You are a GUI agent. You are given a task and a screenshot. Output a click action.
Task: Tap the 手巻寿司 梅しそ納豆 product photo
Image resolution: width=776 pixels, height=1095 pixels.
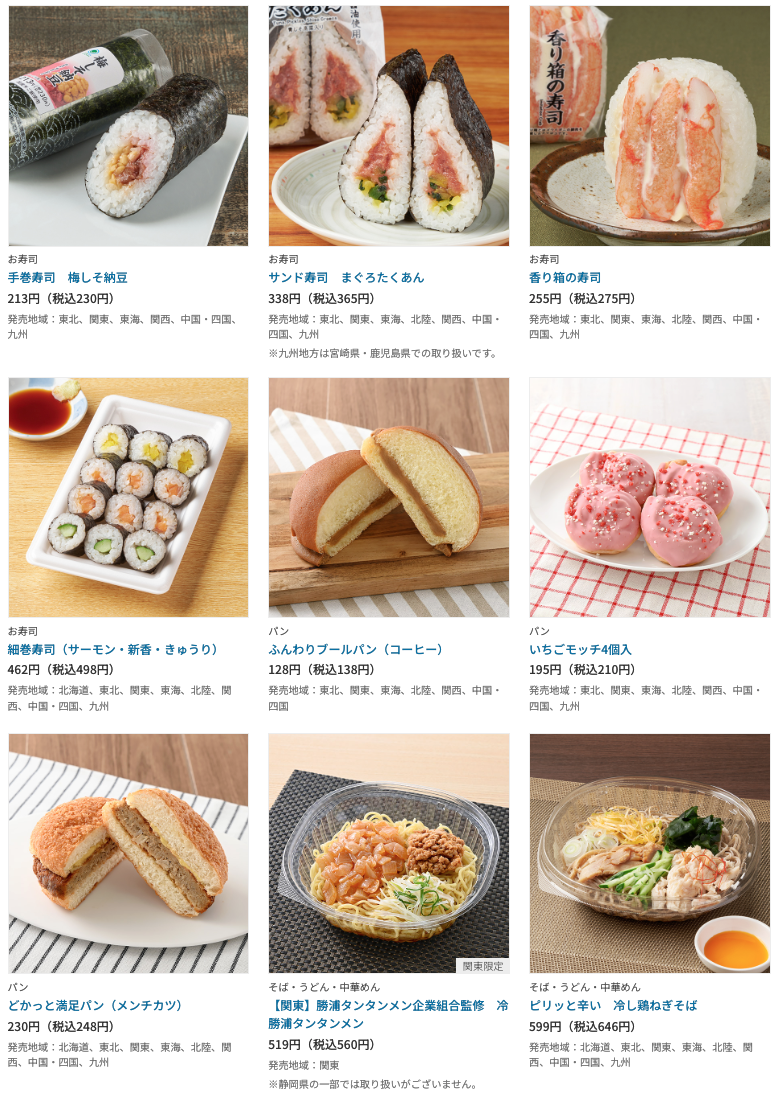click(128, 126)
